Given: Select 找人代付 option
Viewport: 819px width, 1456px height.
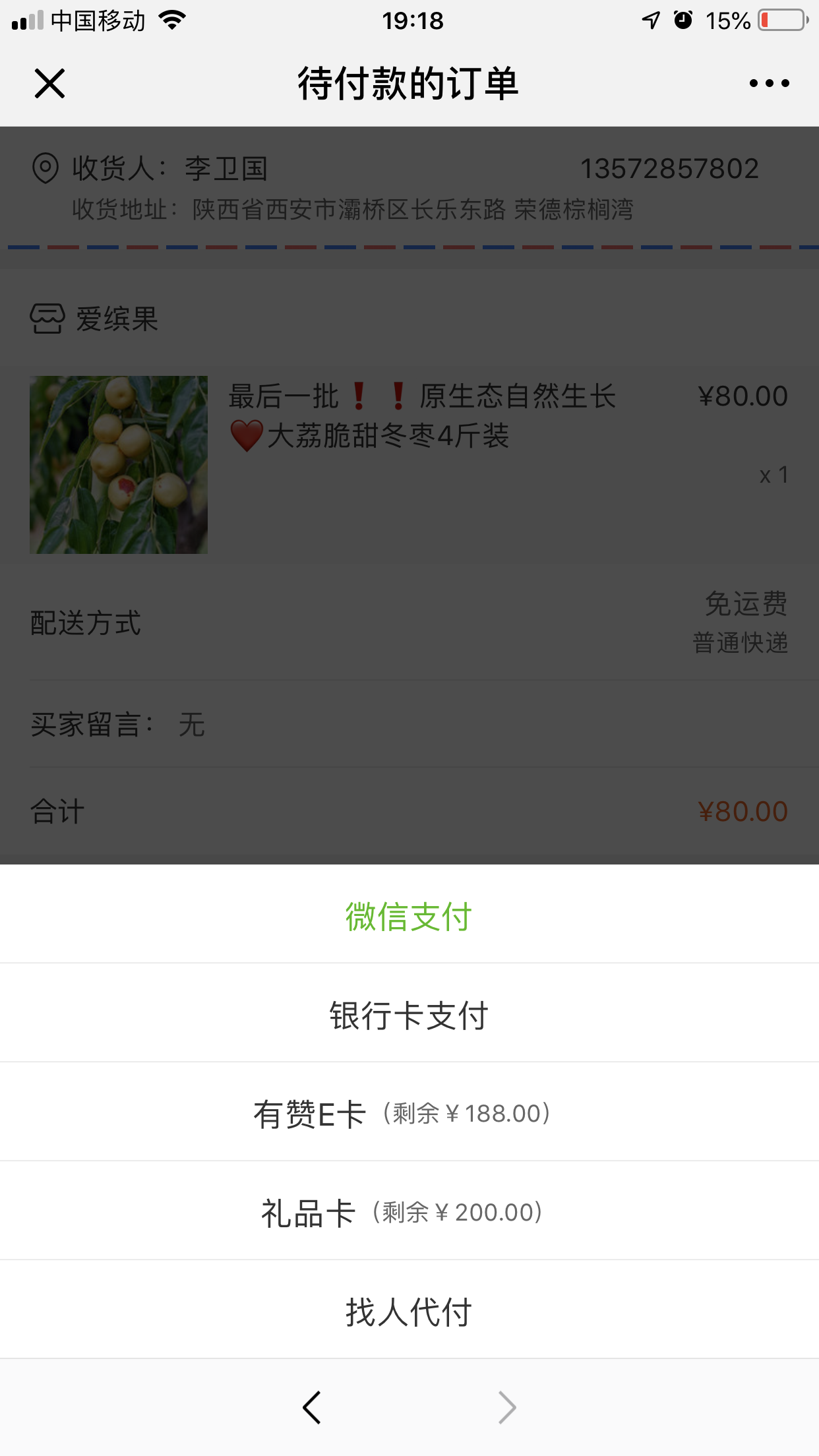Looking at the screenshot, I should [x=409, y=1311].
